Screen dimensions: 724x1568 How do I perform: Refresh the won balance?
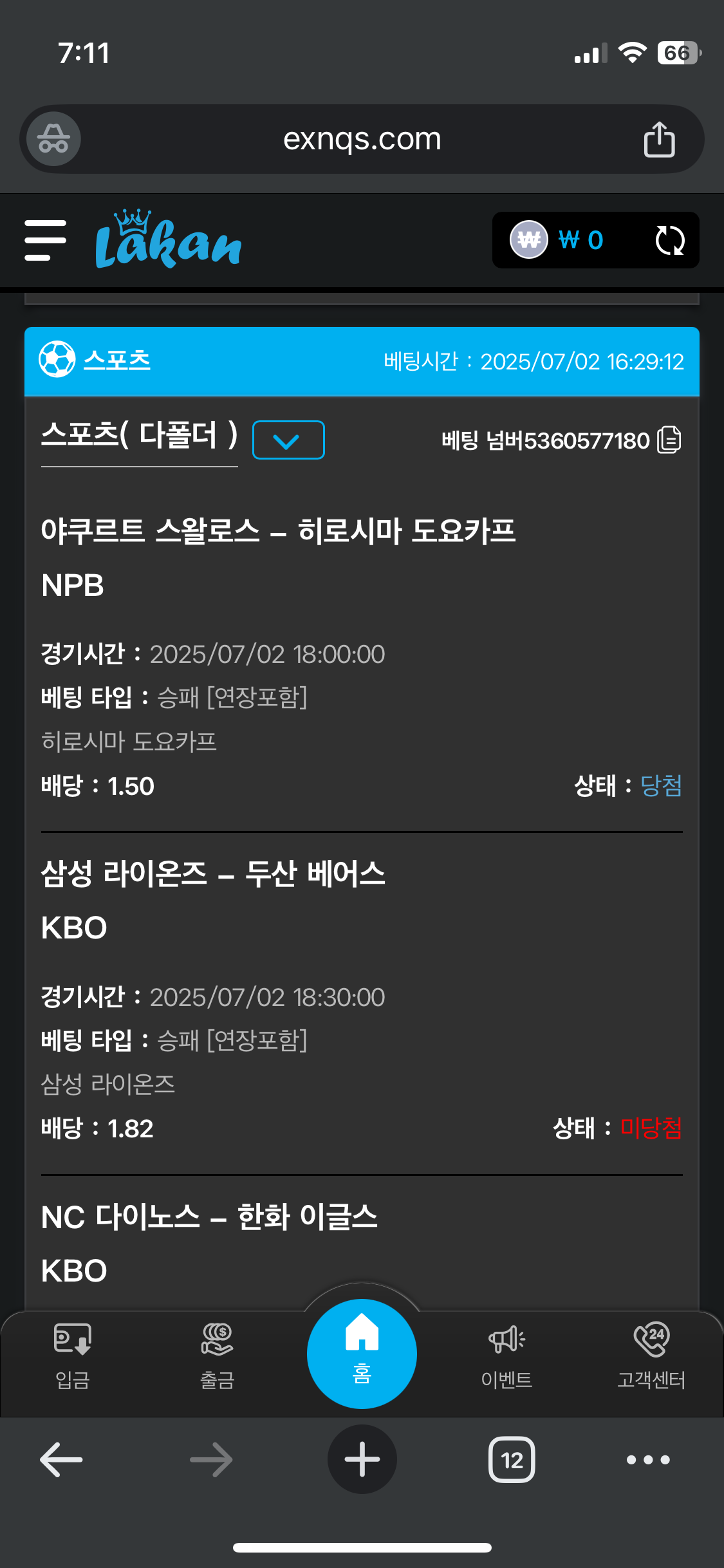669,240
